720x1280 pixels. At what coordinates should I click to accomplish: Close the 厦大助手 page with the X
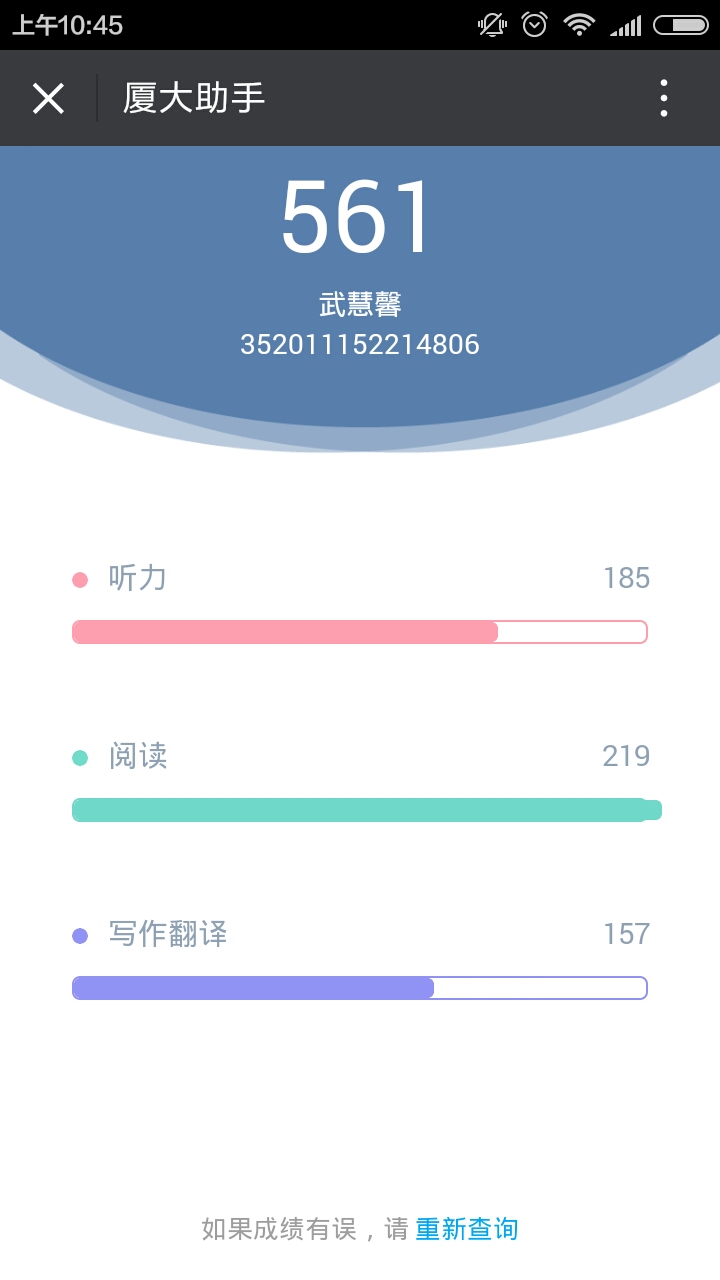48,97
